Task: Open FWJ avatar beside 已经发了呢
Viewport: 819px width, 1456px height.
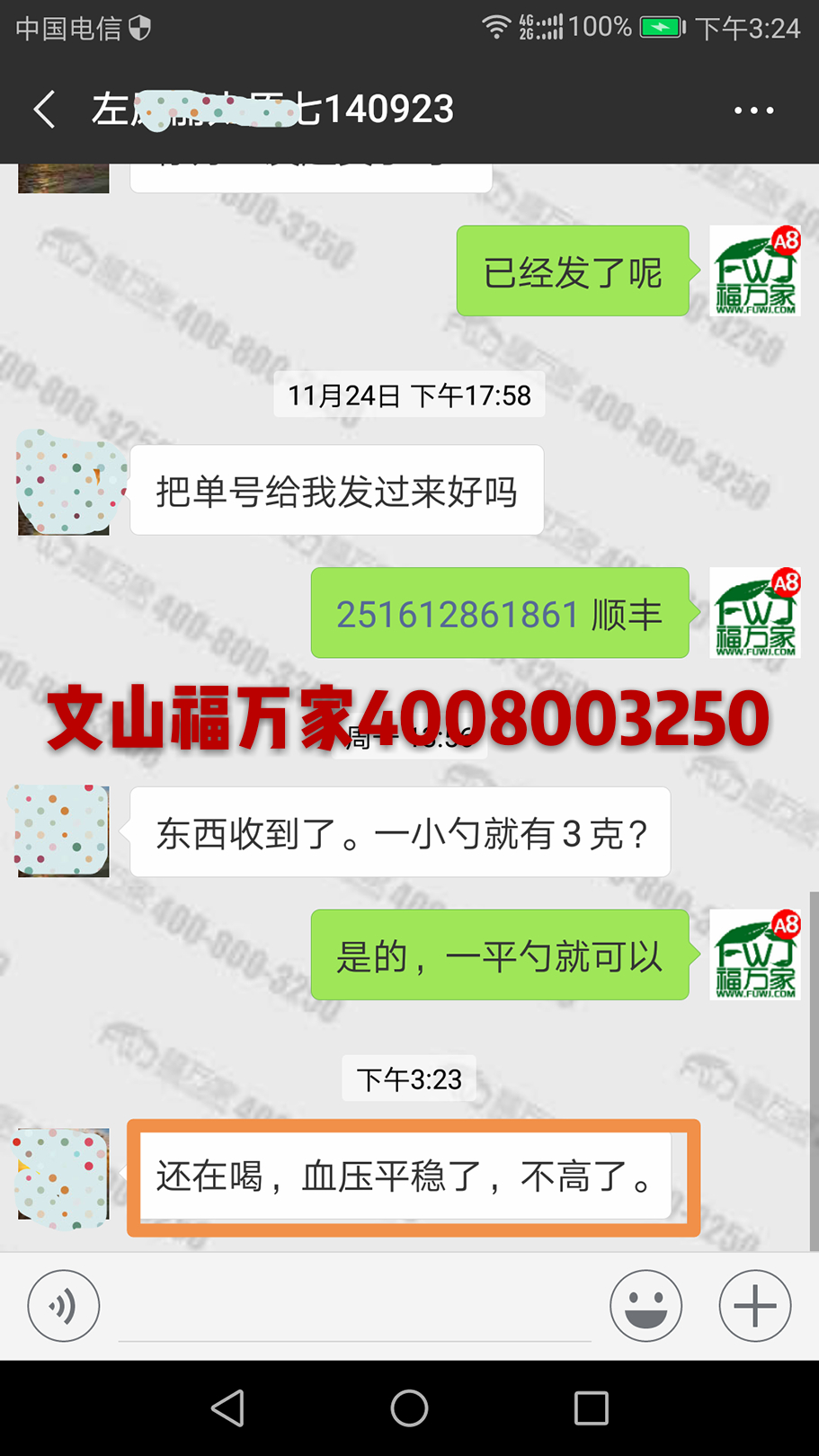Action: (754, 271)
